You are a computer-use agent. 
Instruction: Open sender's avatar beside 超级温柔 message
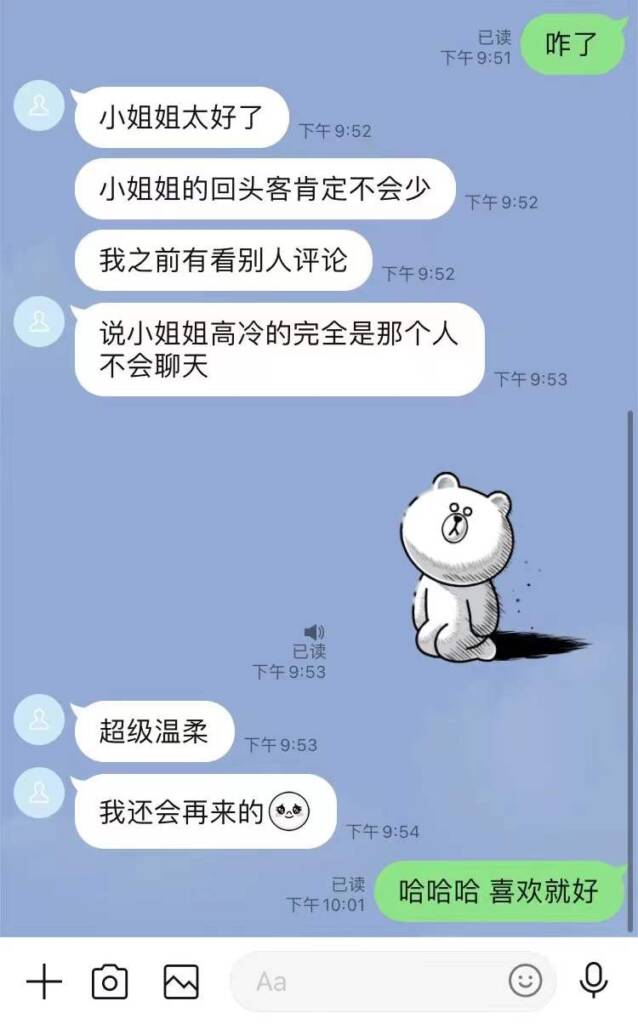[40, 719]
